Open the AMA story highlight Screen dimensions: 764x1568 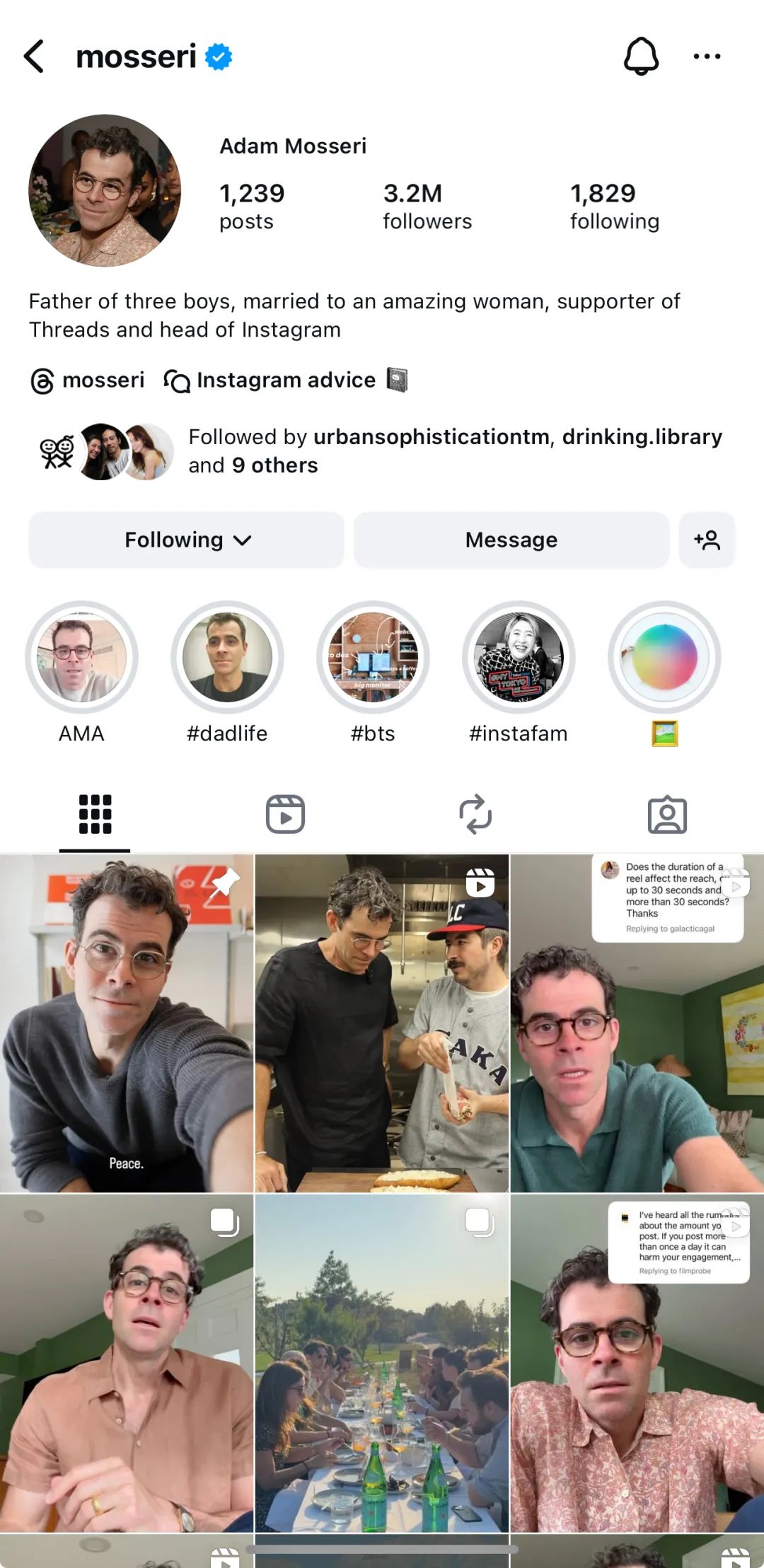[82, 658]
